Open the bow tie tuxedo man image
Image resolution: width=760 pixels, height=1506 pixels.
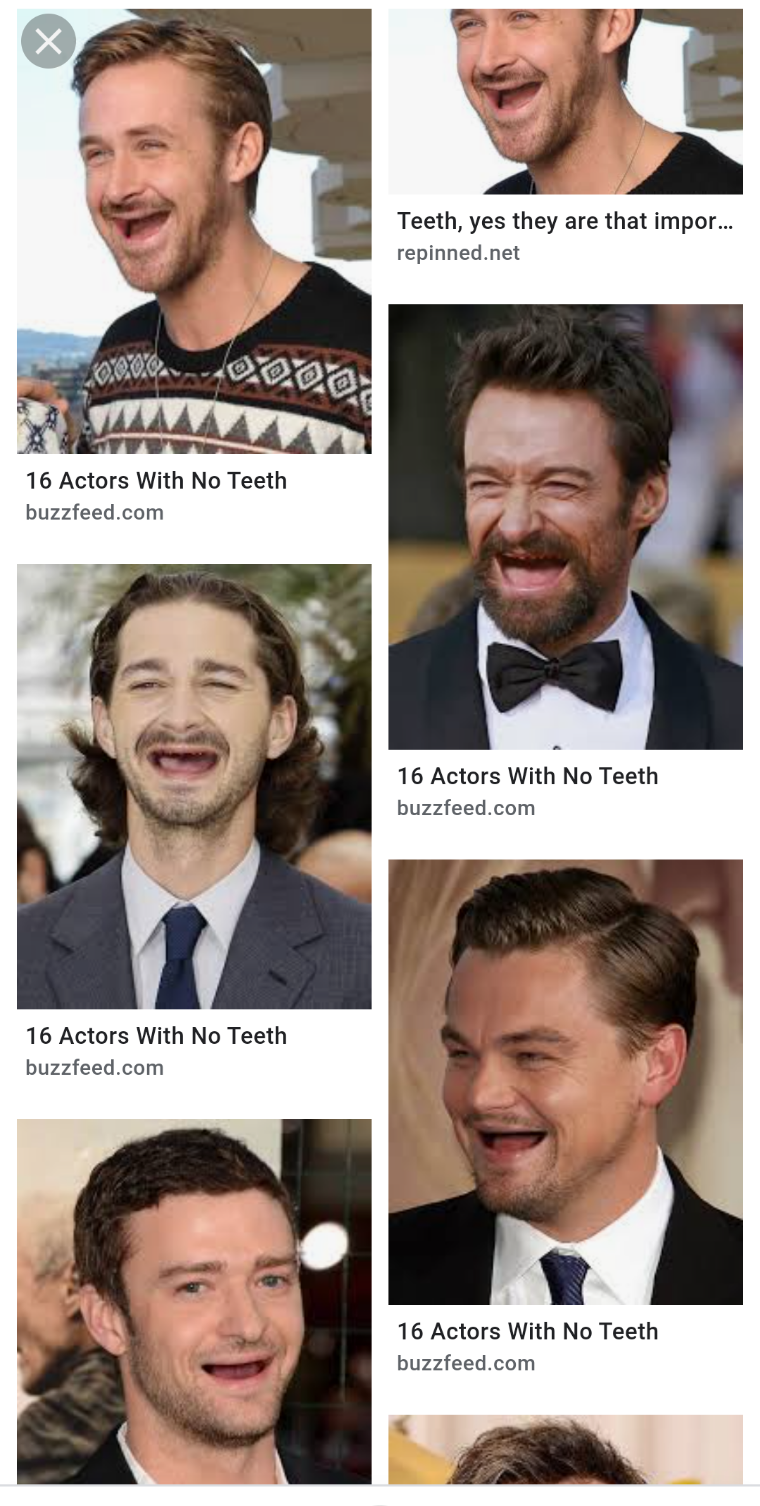[565, 526]
